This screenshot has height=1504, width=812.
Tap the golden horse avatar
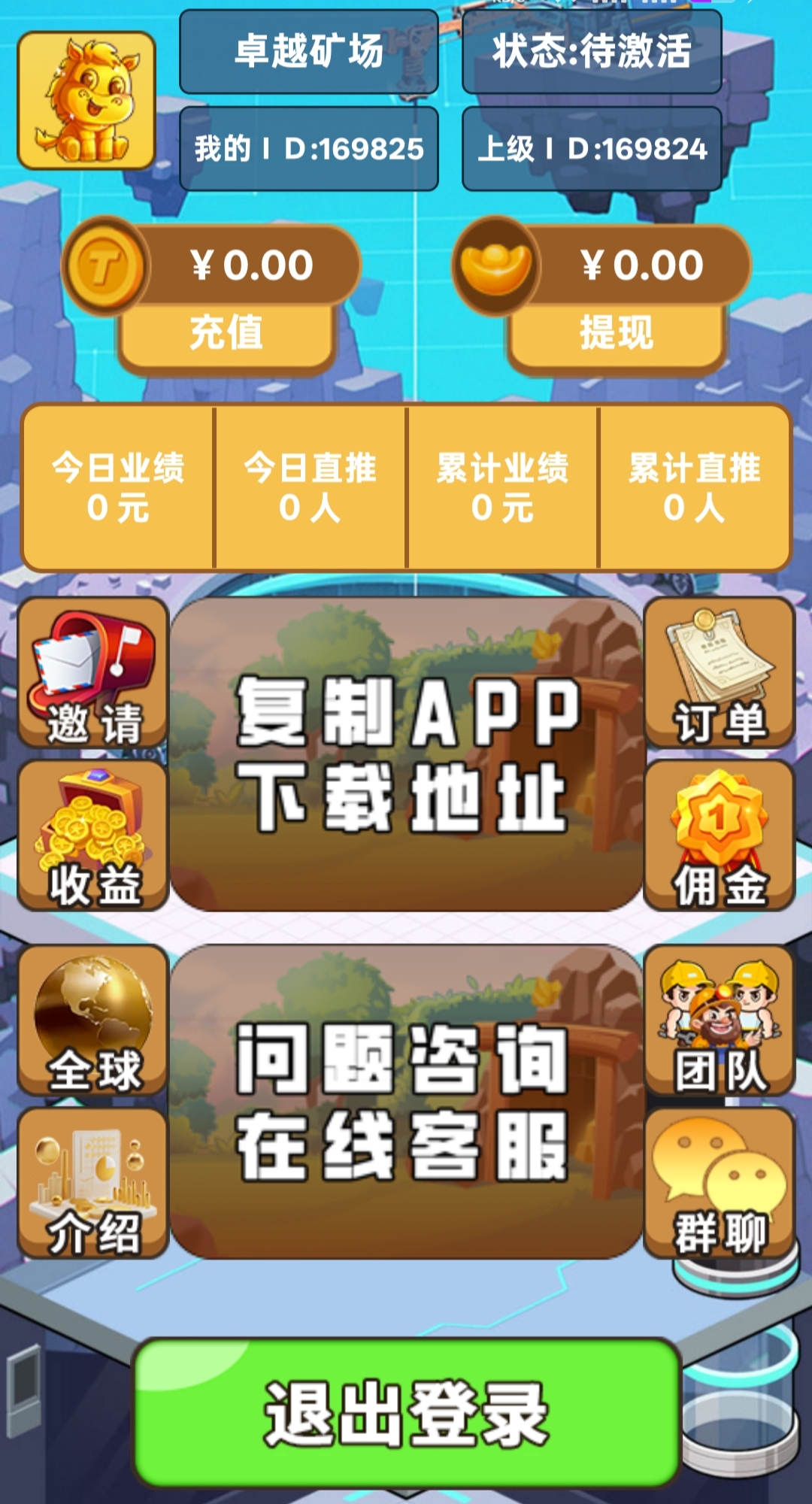(86, 100)
